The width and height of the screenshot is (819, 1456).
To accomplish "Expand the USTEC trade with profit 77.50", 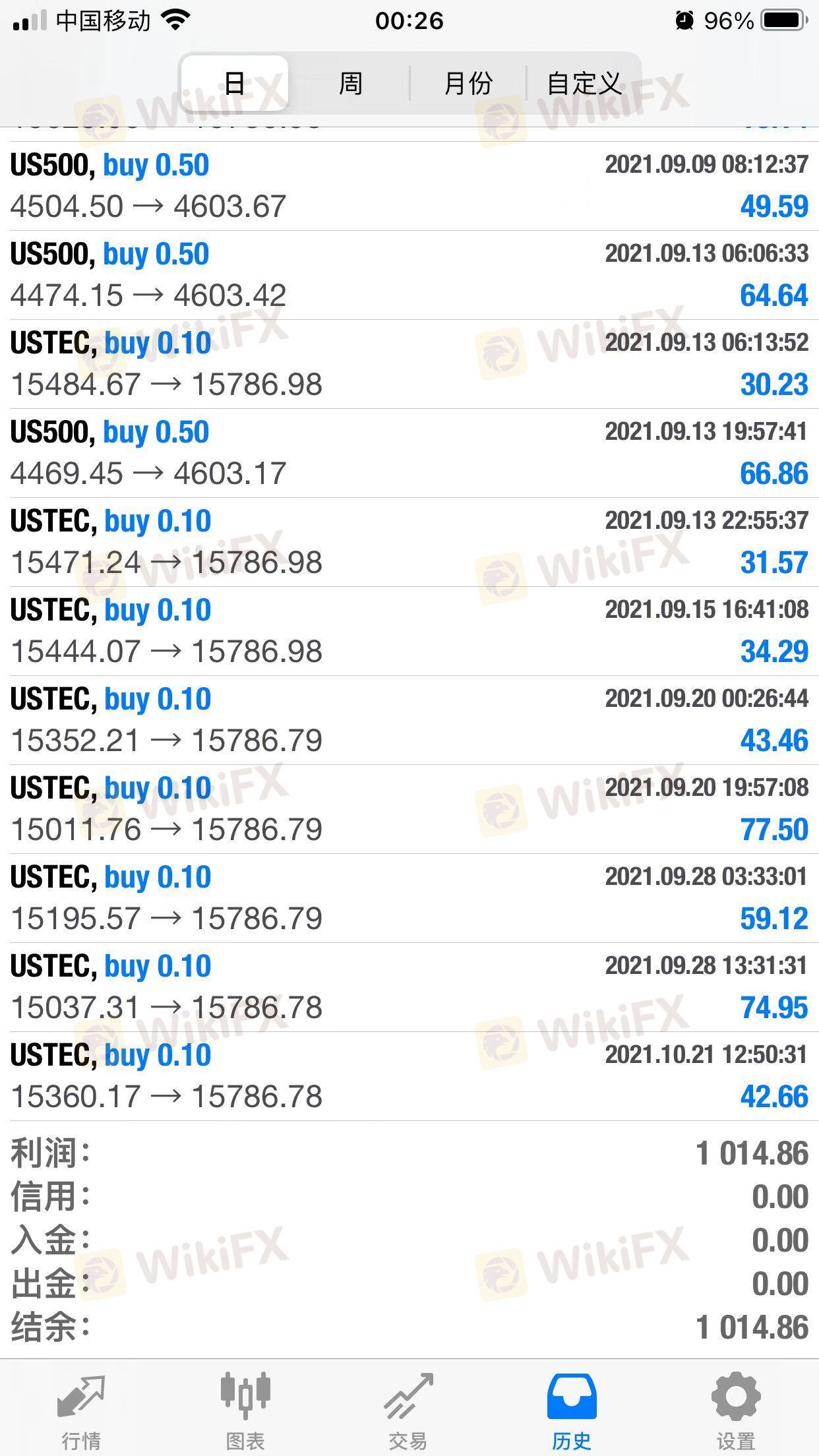I will [x=409, y=809].
